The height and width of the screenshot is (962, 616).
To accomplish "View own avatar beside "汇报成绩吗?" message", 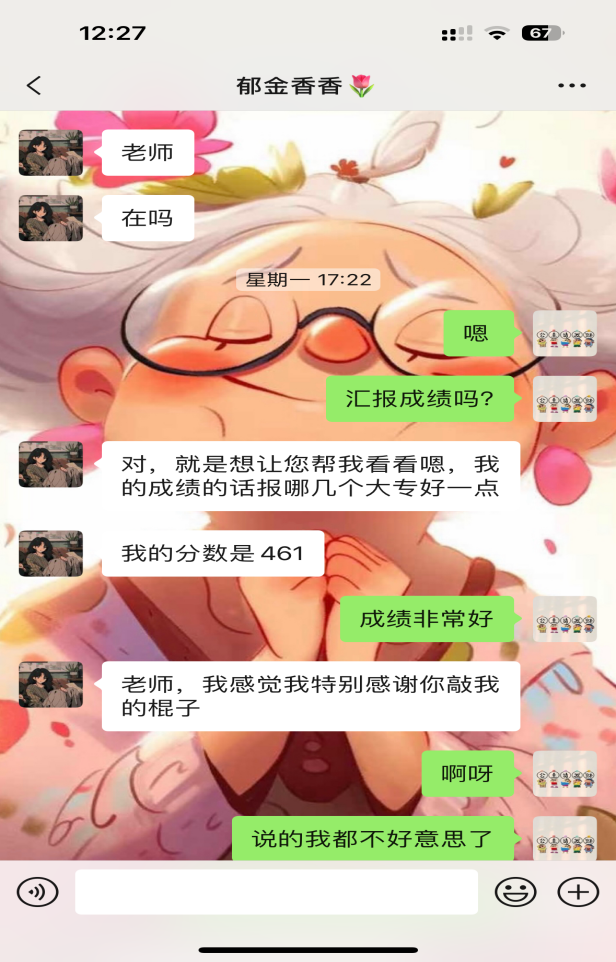I will [564, 399].
